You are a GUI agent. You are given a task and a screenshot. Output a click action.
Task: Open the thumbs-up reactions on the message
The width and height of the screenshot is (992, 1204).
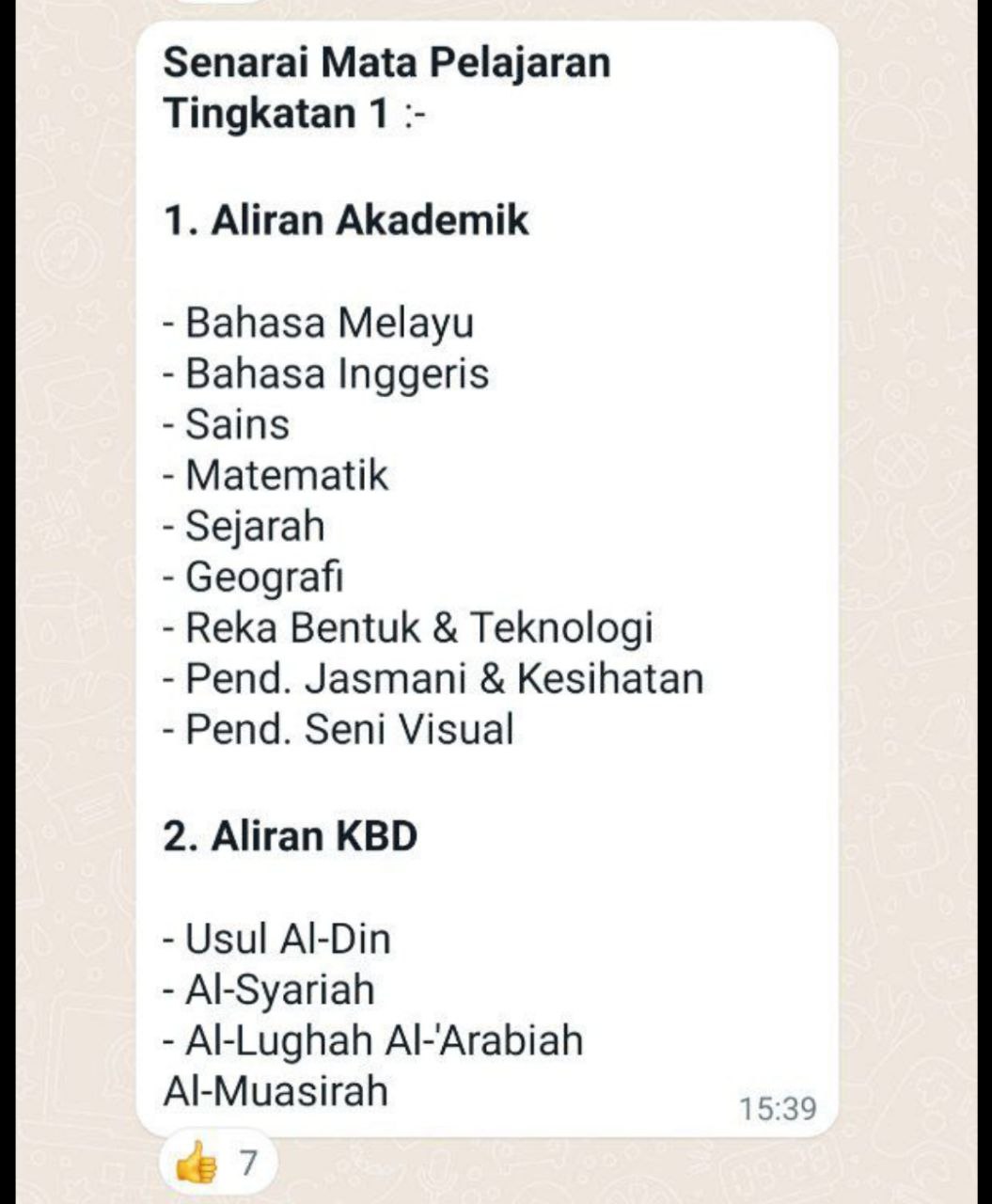(217, 1164)
